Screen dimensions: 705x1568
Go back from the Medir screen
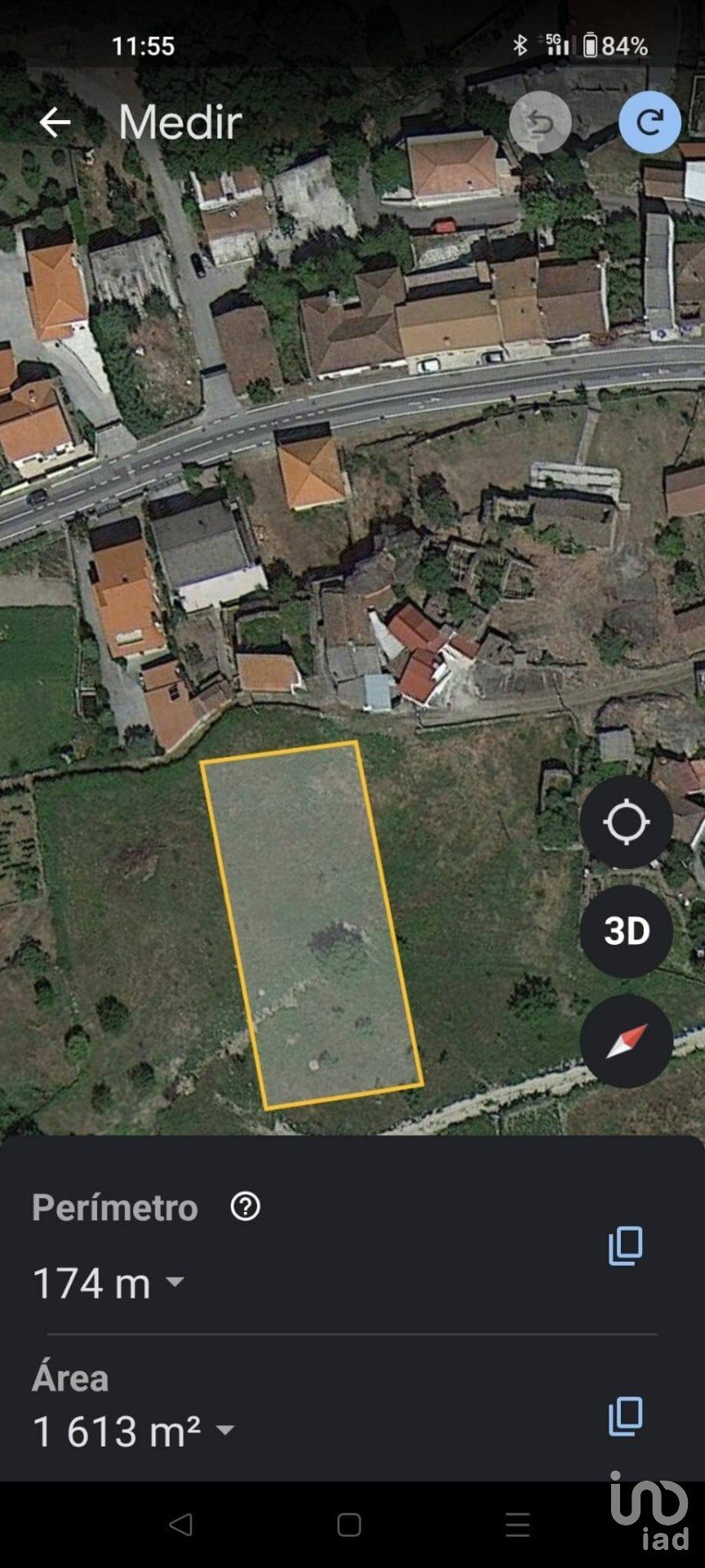[55, 122]
